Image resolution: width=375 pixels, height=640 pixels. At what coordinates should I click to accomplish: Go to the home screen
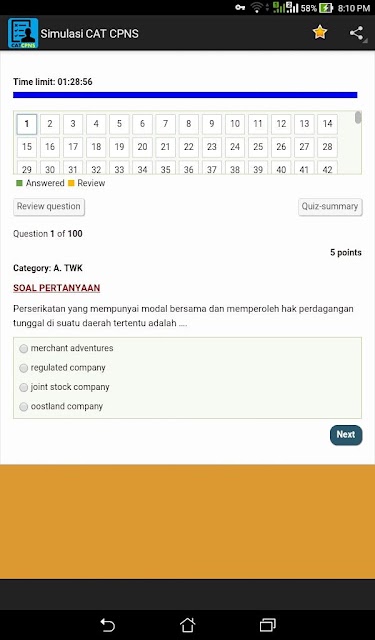187,625
